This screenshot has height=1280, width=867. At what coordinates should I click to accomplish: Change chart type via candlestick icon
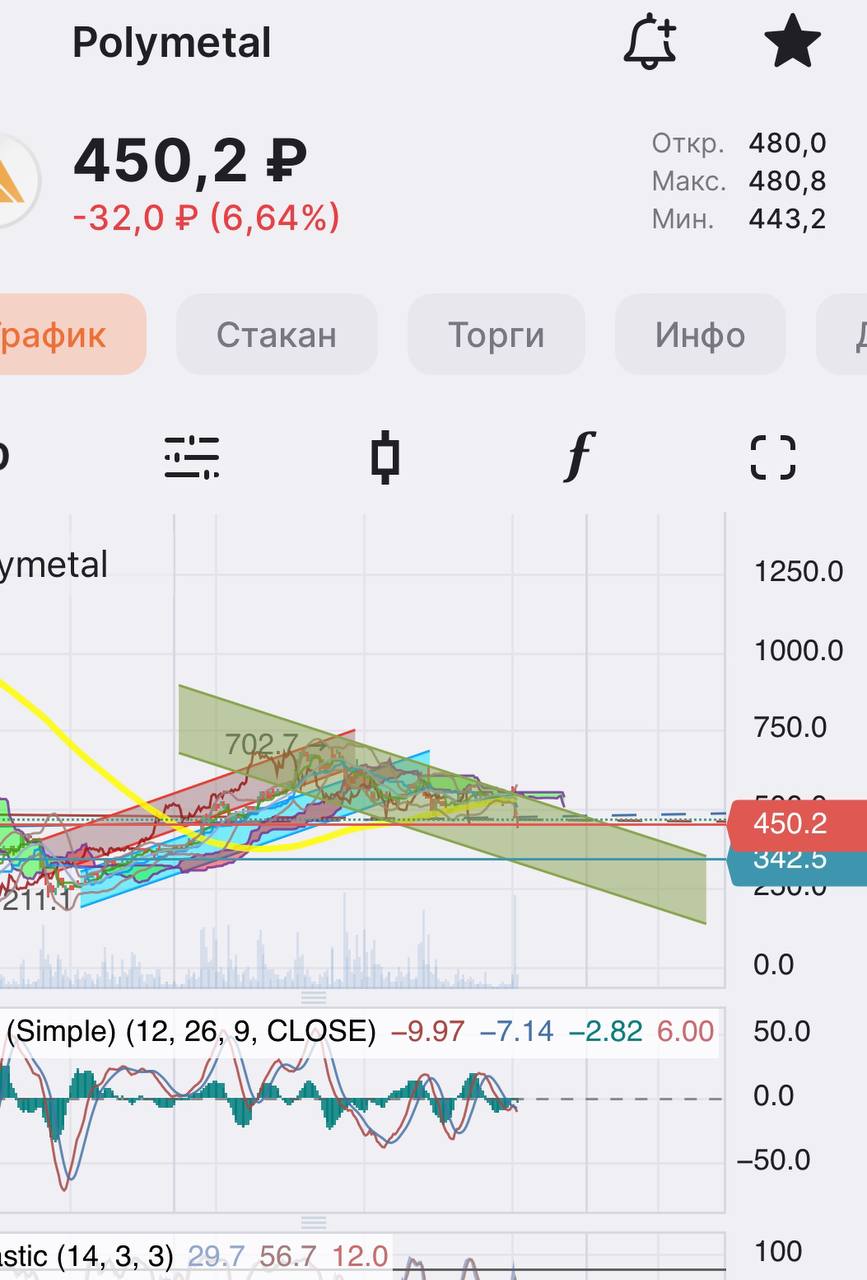[x=385, y=458]
